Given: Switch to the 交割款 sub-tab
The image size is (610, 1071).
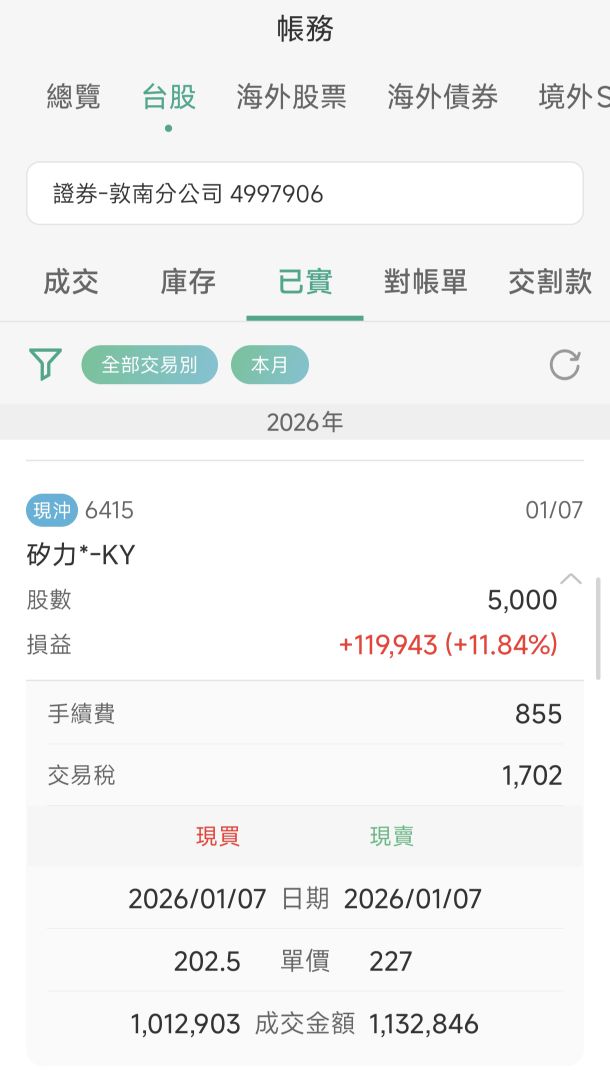Looking at the screenshot, I should [550, 282].
